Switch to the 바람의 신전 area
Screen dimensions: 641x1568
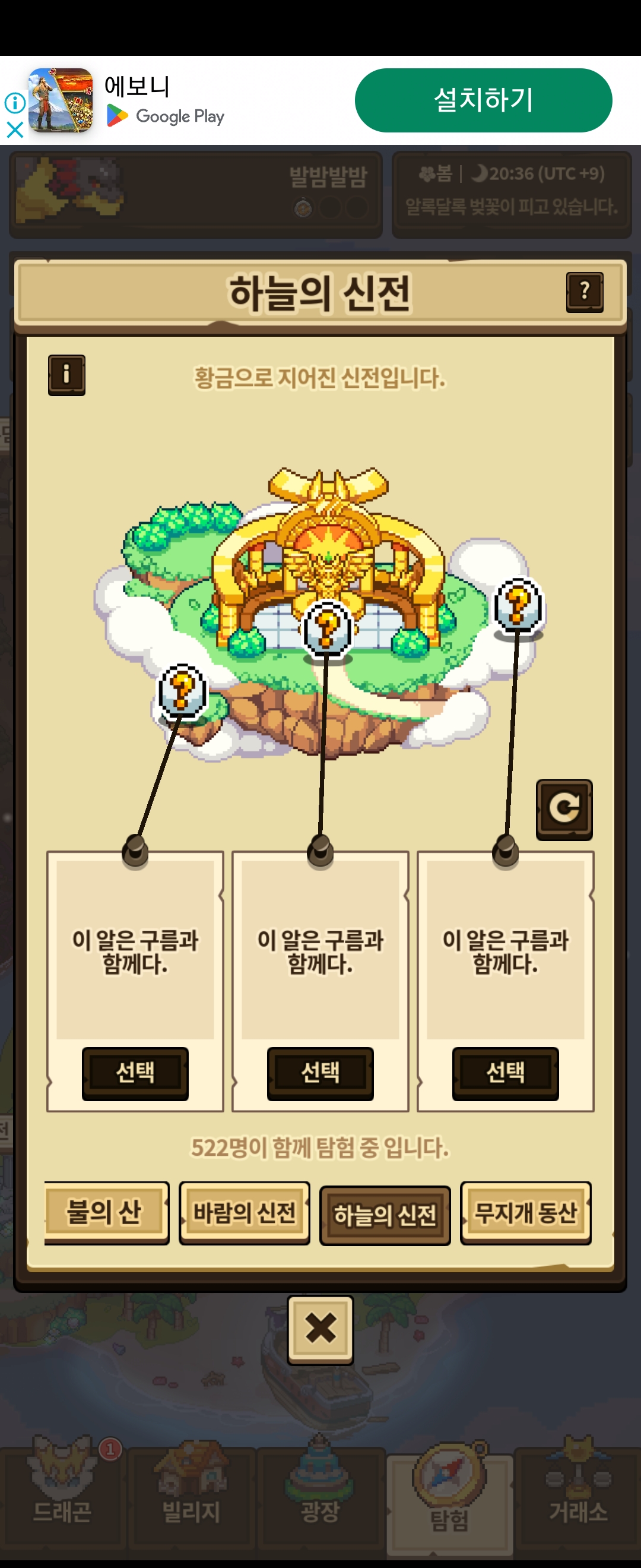(x=245, y=1212)
